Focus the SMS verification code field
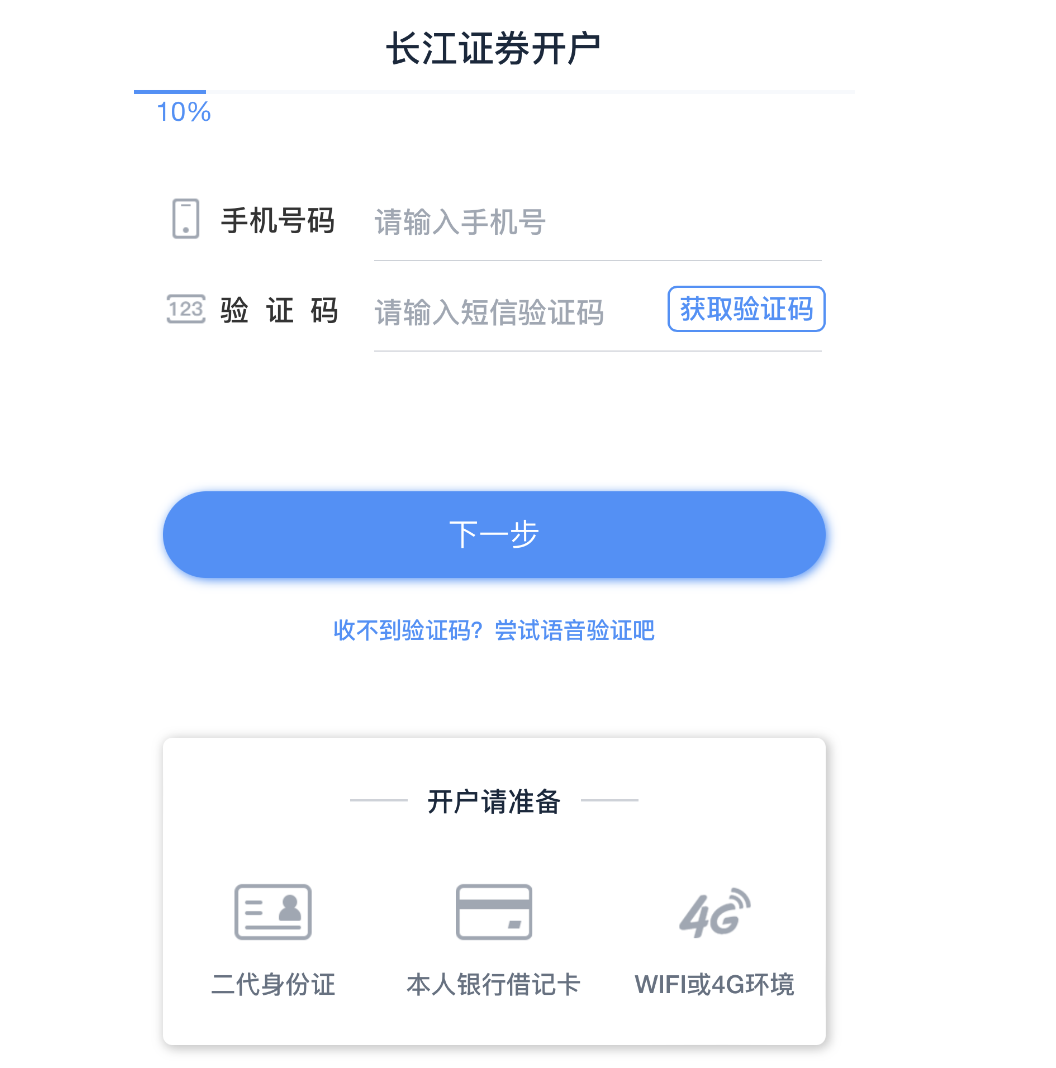Screen dimensions: 1056x1068 coord(510,313)
